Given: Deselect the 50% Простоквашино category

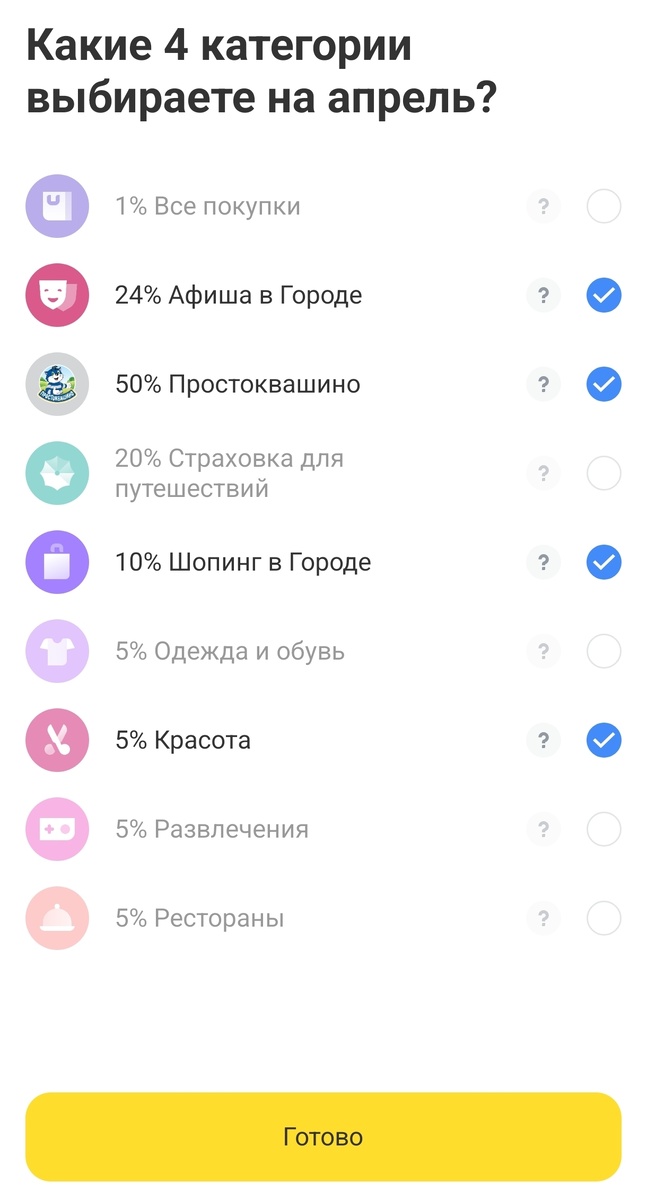Looking at the screenshot, I should tap(604, 384).
